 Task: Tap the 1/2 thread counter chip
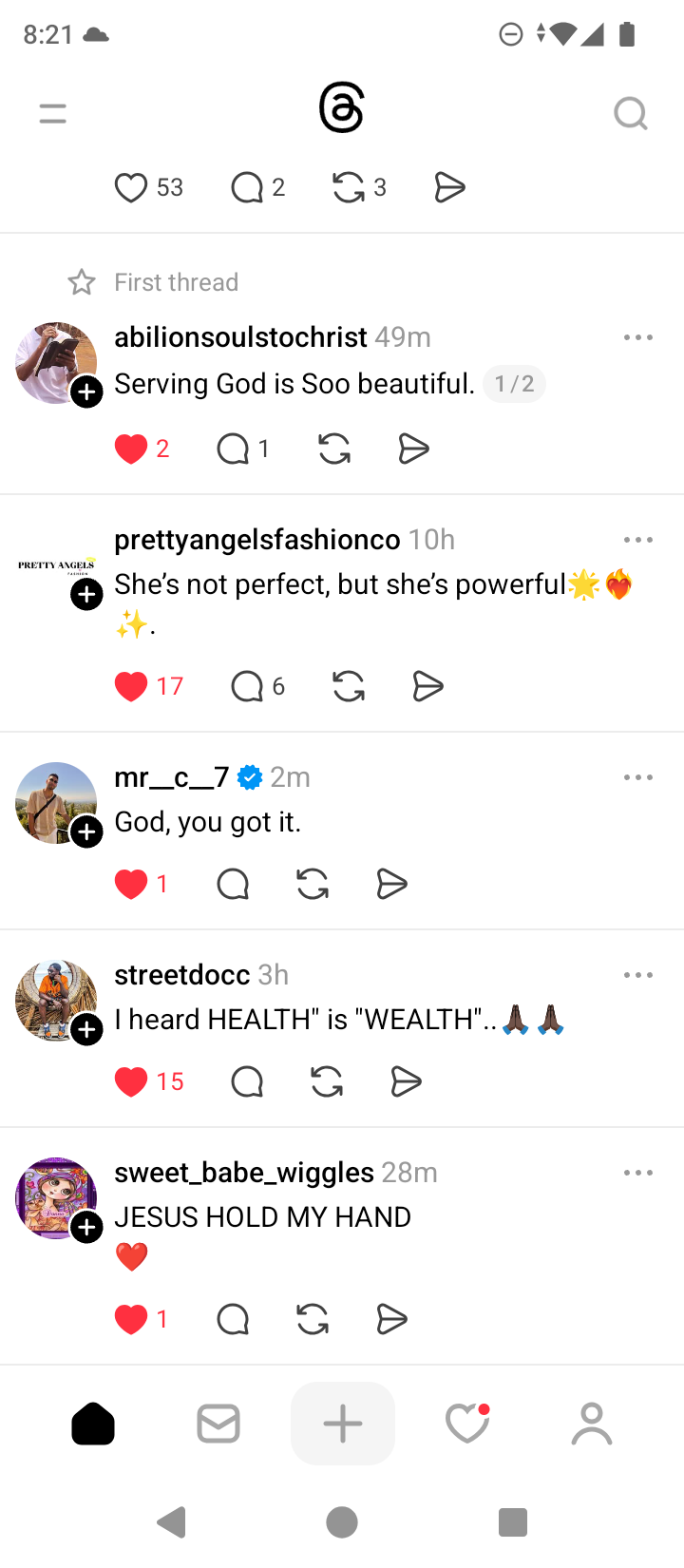point(514,384)
